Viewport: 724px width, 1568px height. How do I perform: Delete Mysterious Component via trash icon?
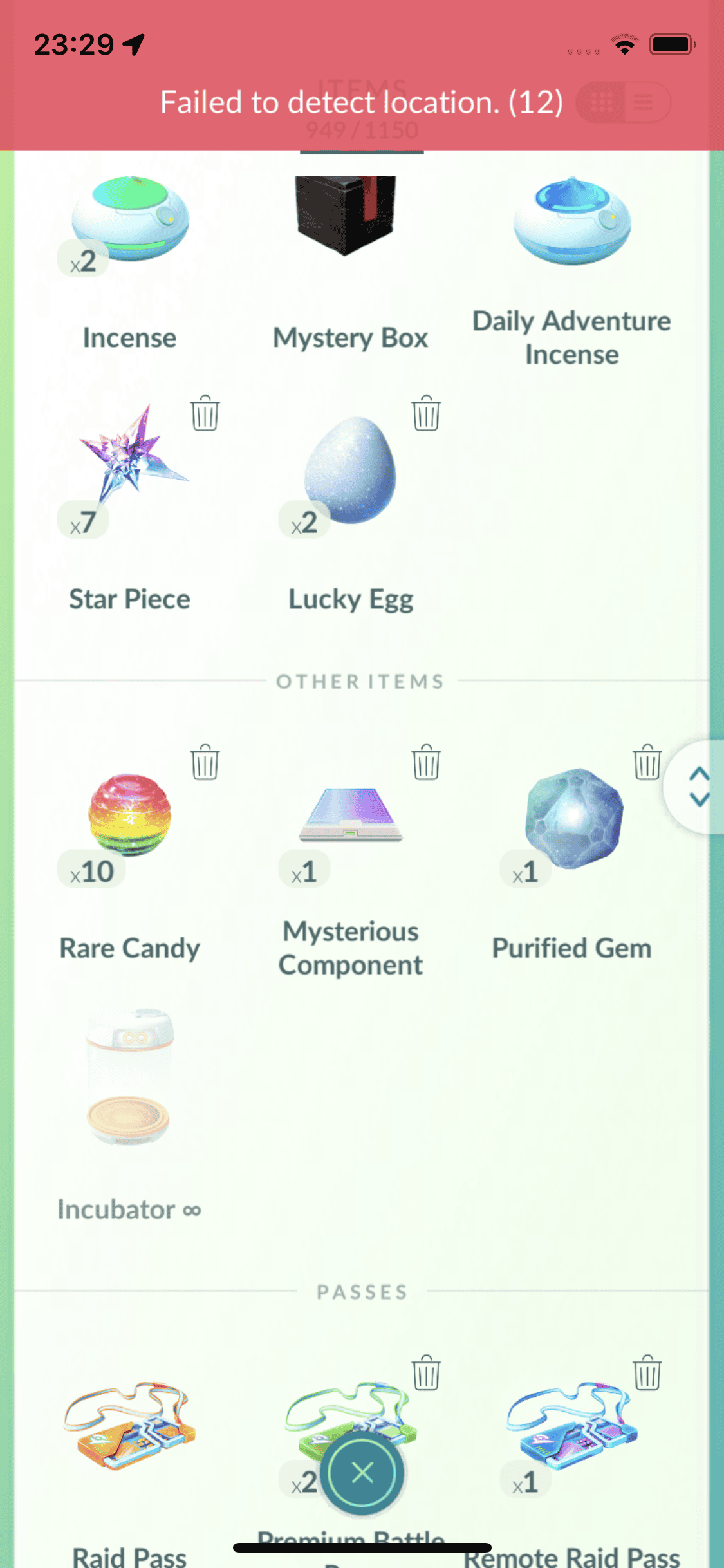425,763
